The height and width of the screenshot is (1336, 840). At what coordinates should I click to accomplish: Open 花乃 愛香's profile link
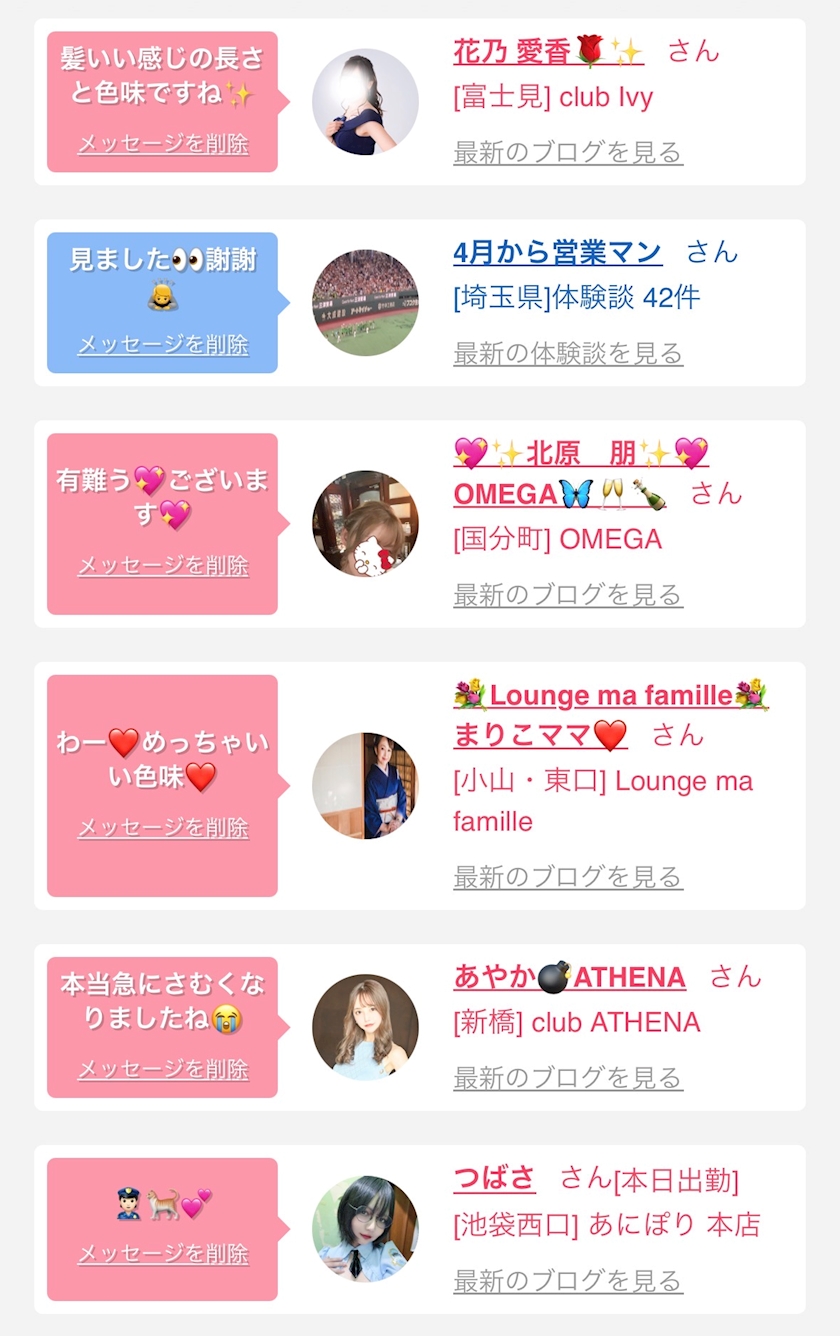(548, 51)
